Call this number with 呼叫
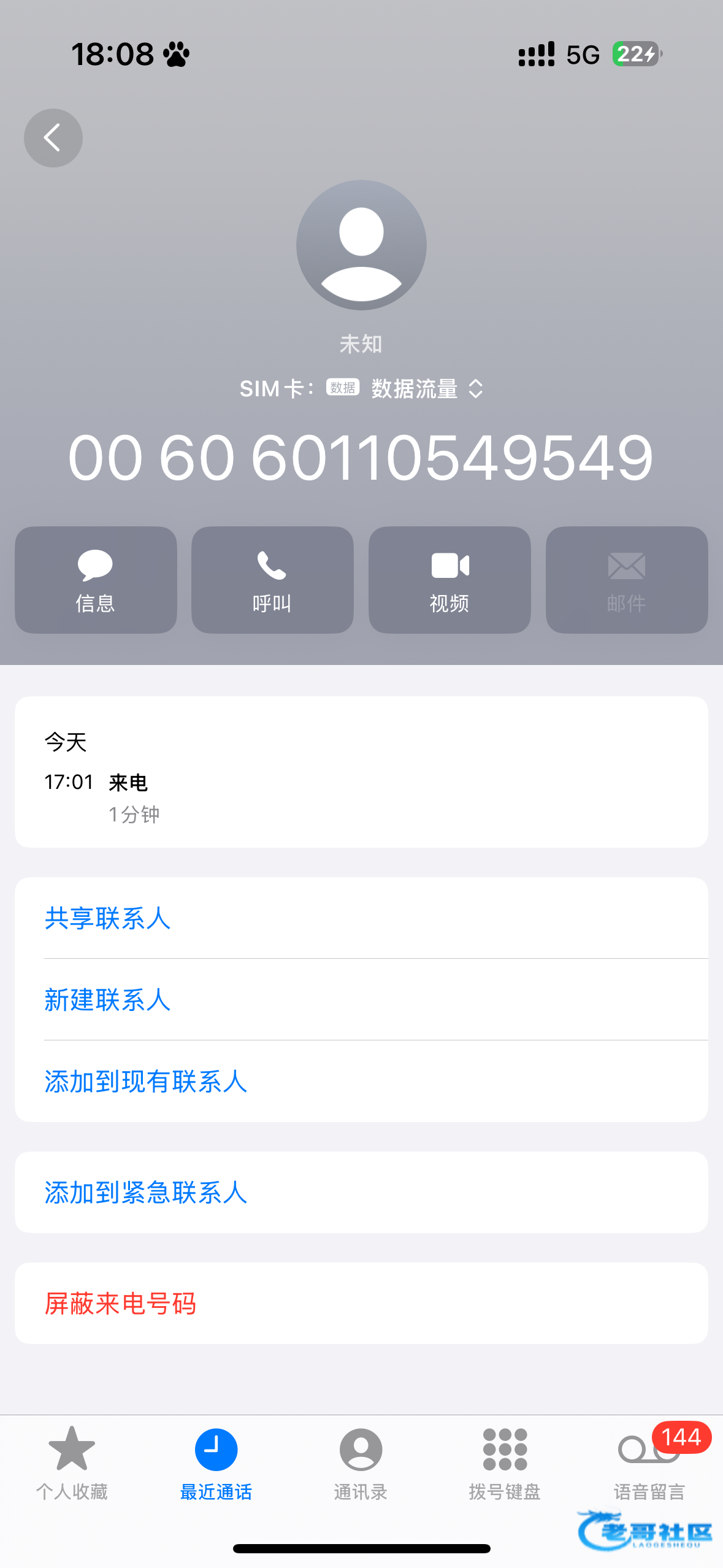This screenshot has height=1568, width=723. point(272,580)
